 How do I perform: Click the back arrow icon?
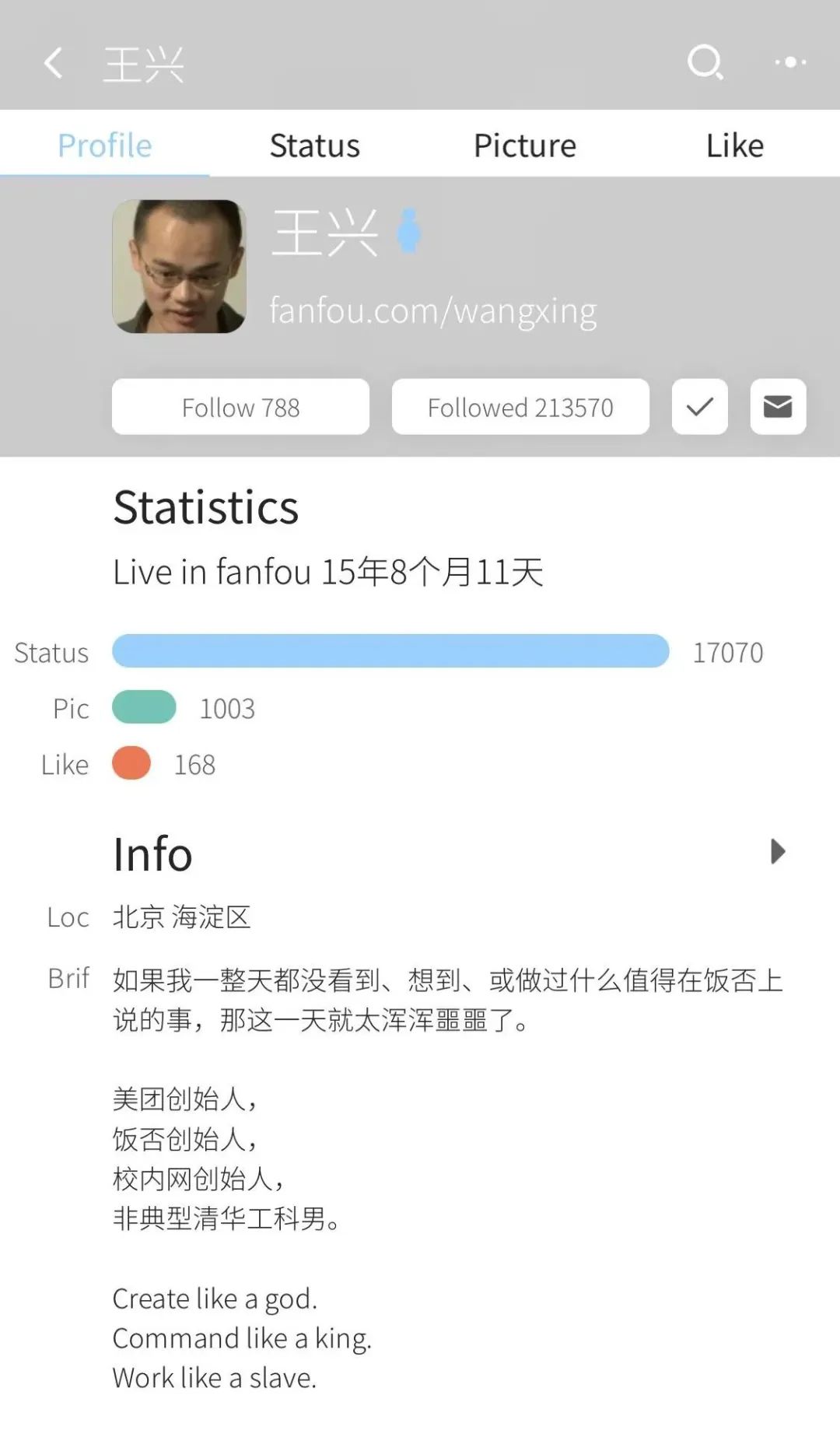53,62
